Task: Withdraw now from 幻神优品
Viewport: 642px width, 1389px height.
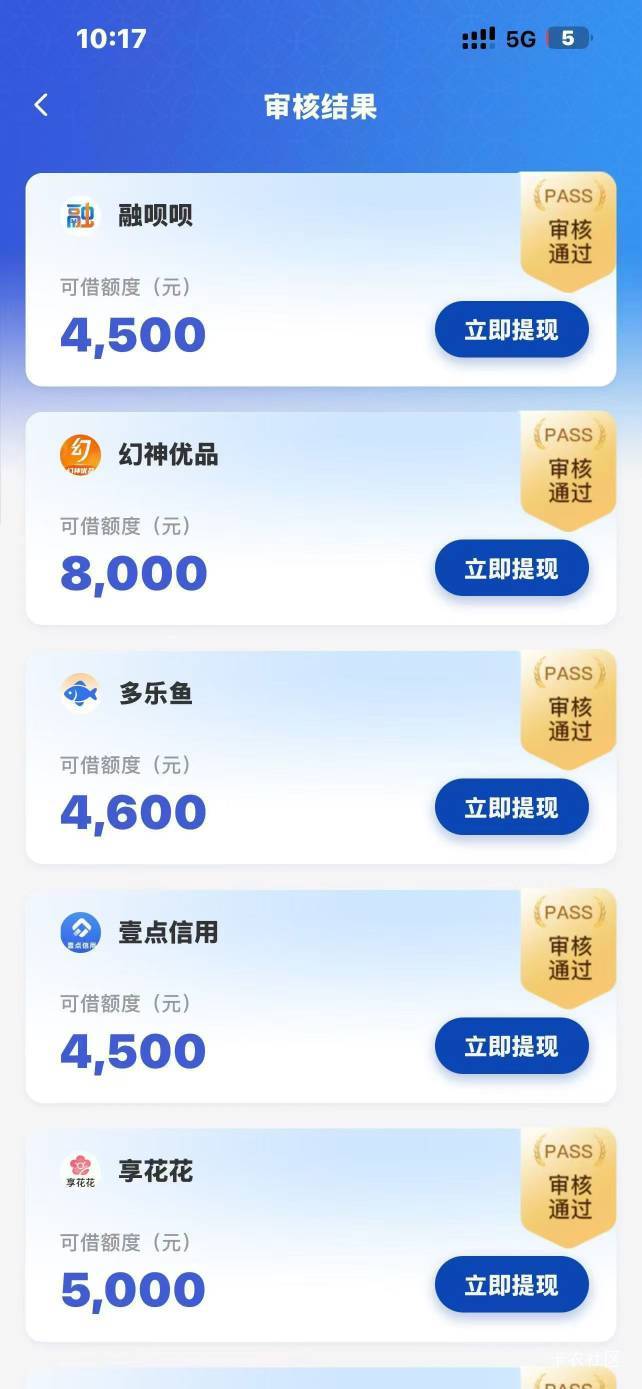Action: tap(511, 569)
